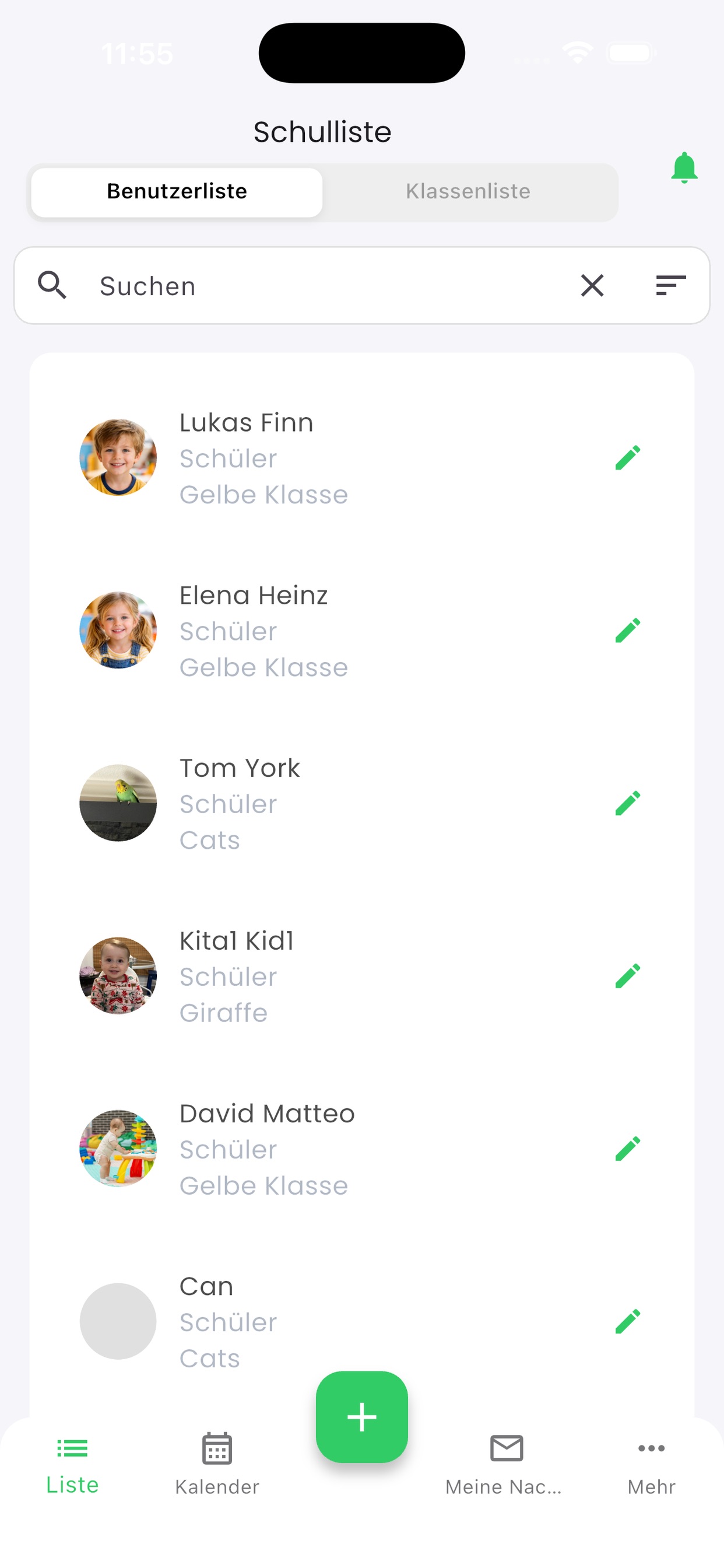Edit Can with the pencil icon
The height and width of the screenshot is (1568, 724).
(628, 1321)
